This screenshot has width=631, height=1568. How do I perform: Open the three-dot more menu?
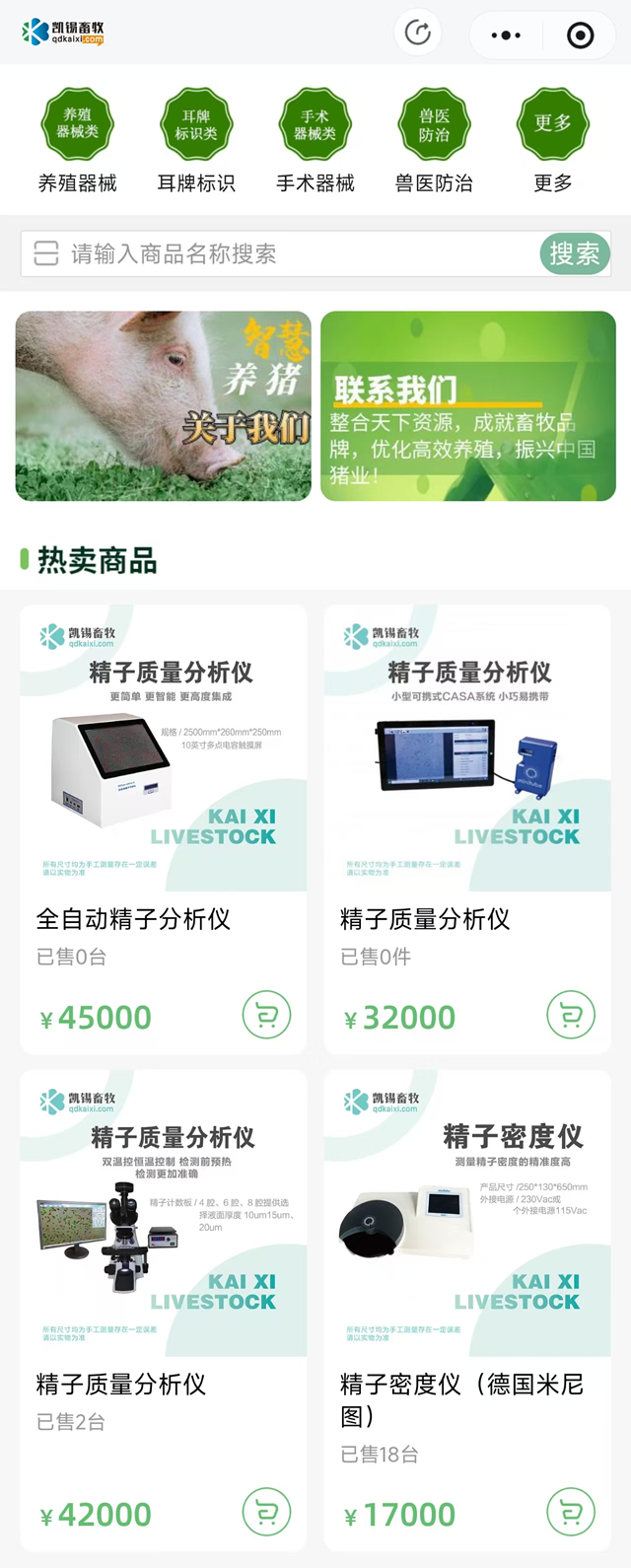506,35
